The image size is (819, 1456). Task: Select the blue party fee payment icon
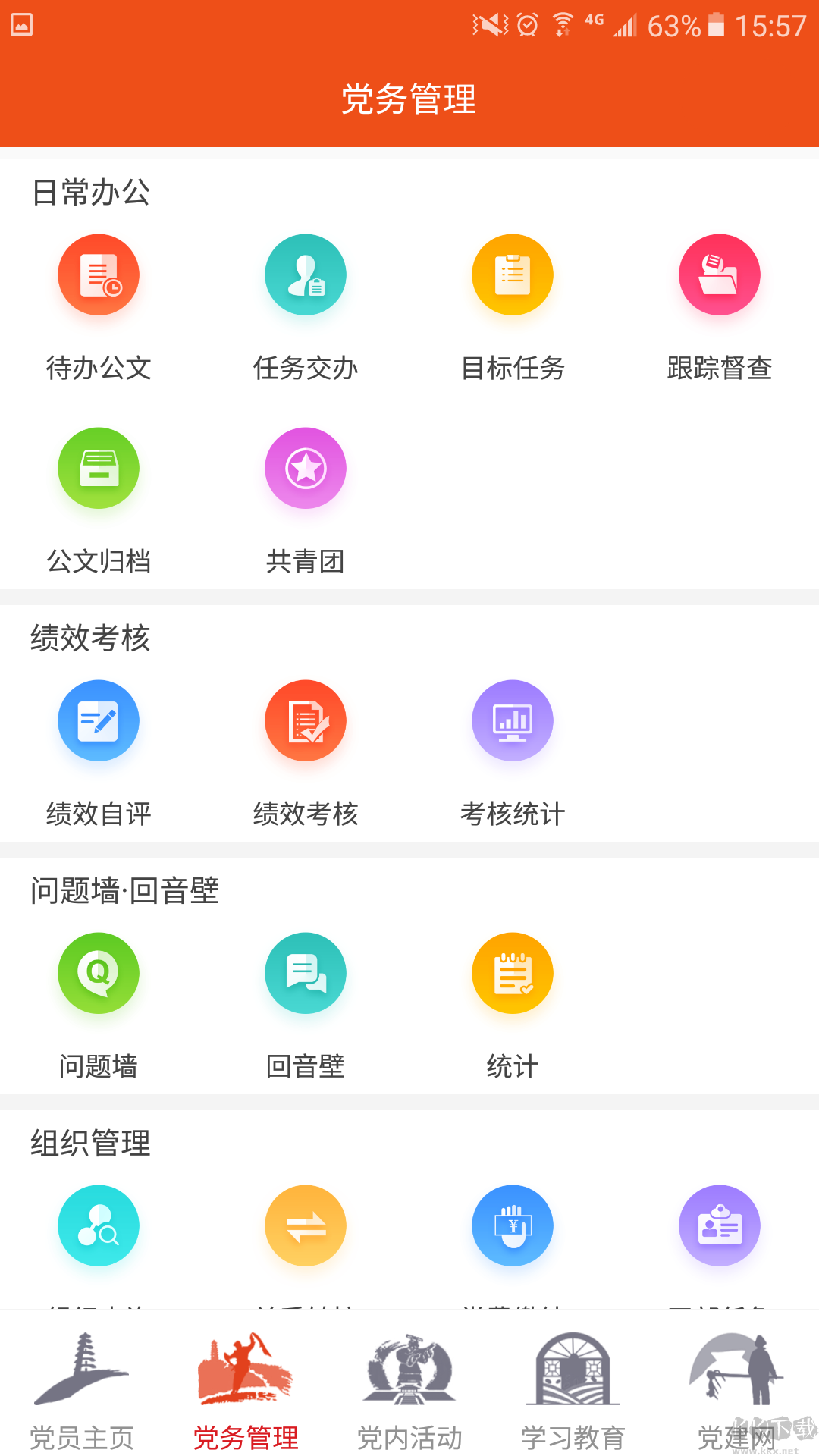(513, 1225)
